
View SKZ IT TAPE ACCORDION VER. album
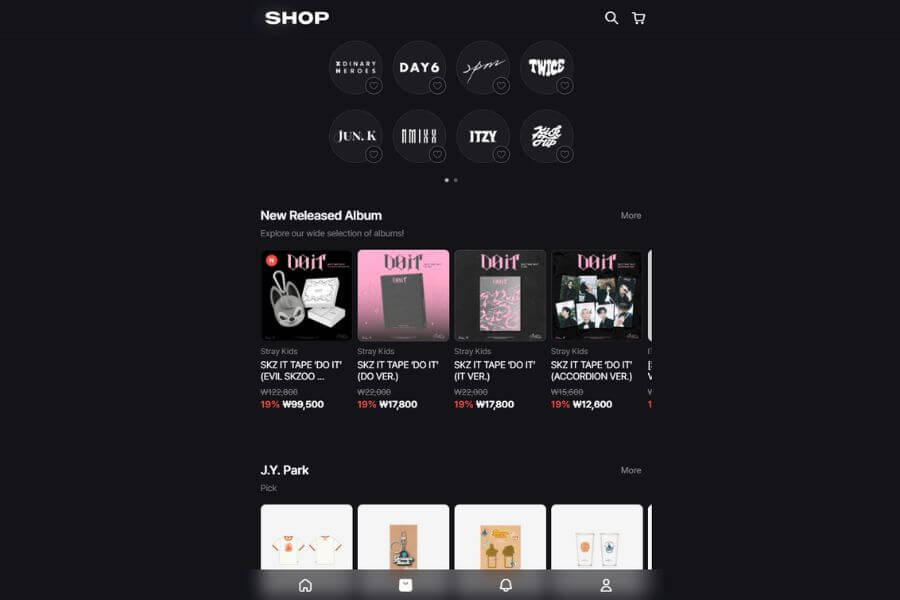coord(597,295)
